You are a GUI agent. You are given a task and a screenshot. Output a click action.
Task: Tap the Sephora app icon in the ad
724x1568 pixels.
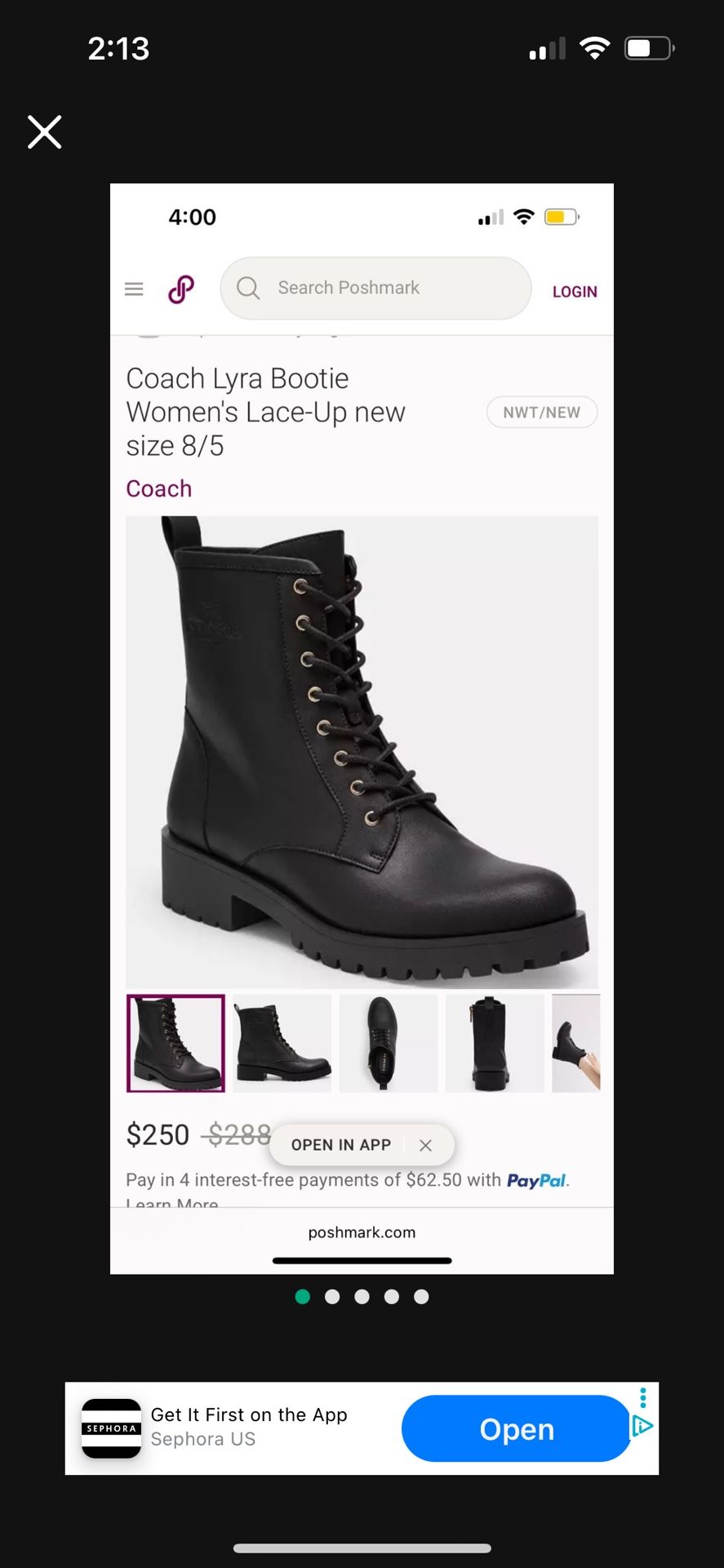coord(111,1428)
